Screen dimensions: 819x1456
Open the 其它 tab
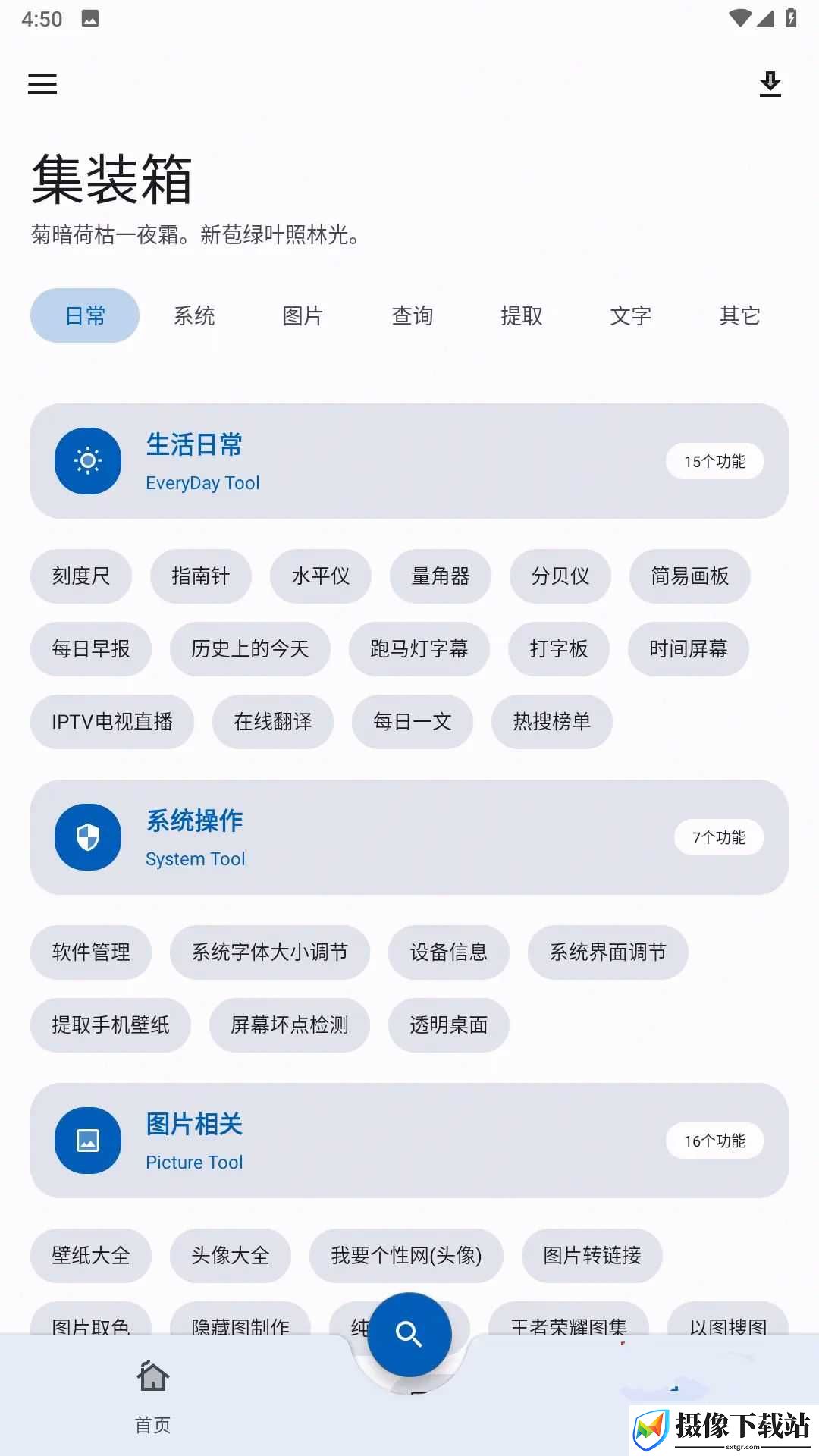pyautogui.click(x=739, y=315)
